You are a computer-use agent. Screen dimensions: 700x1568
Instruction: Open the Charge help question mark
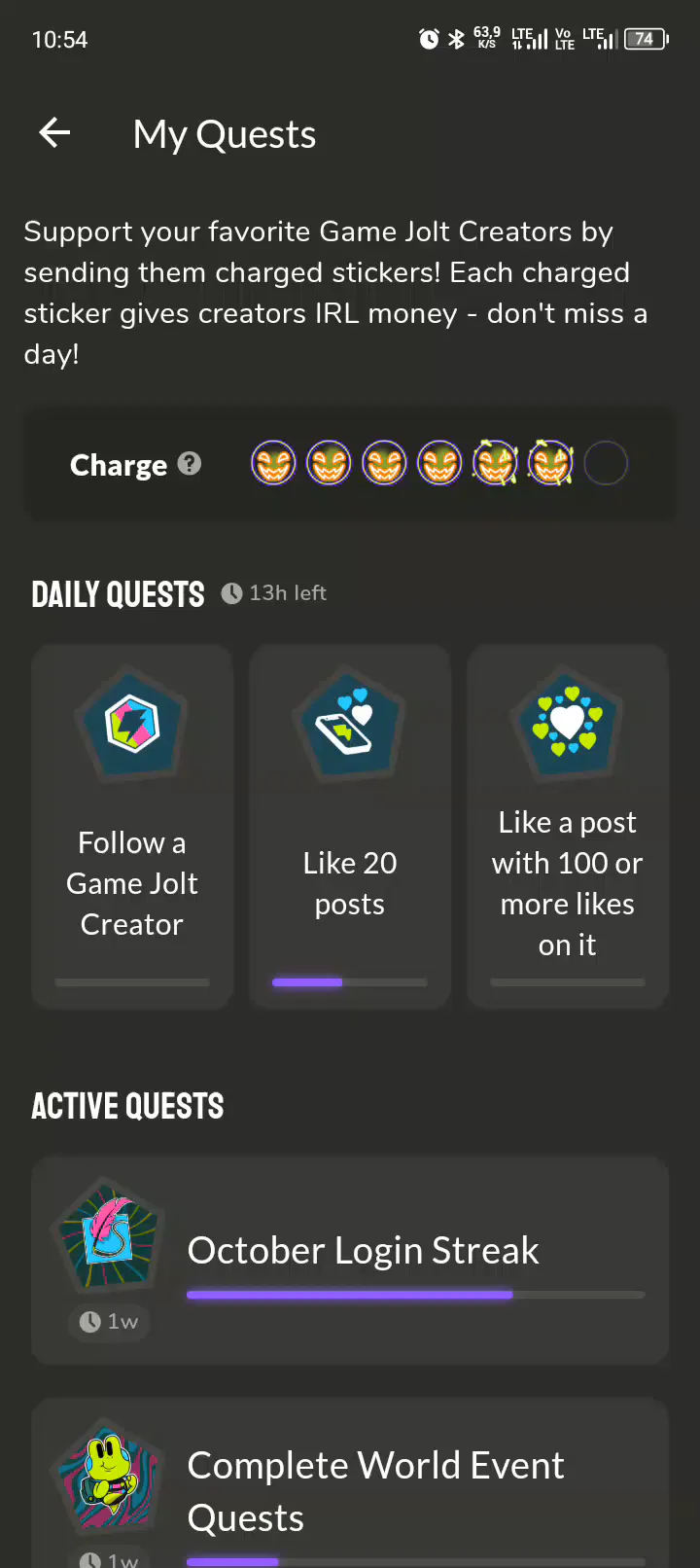point(191,464)
